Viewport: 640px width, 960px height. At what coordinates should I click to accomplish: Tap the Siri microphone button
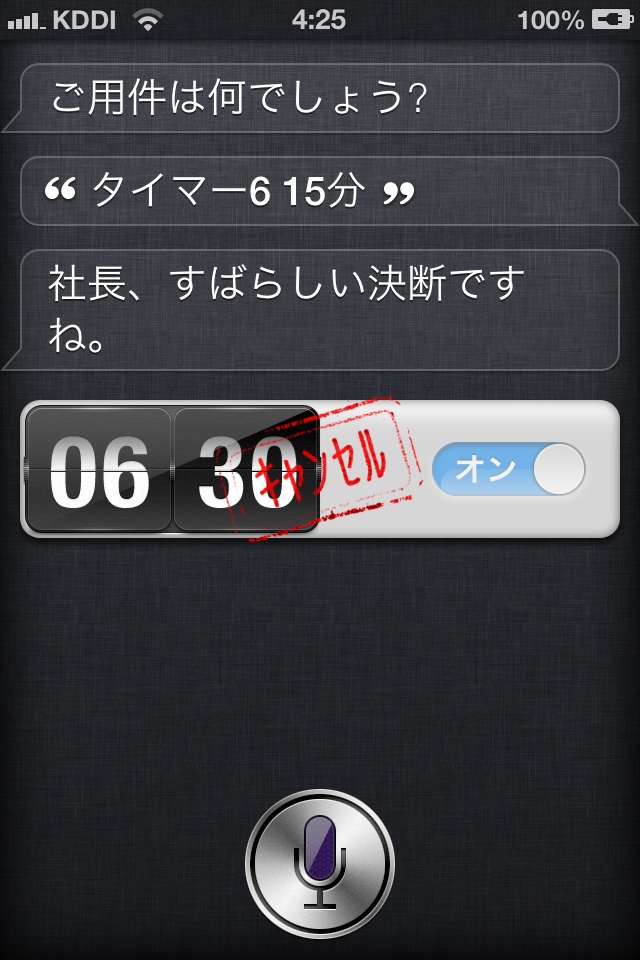tap(320, 861)
